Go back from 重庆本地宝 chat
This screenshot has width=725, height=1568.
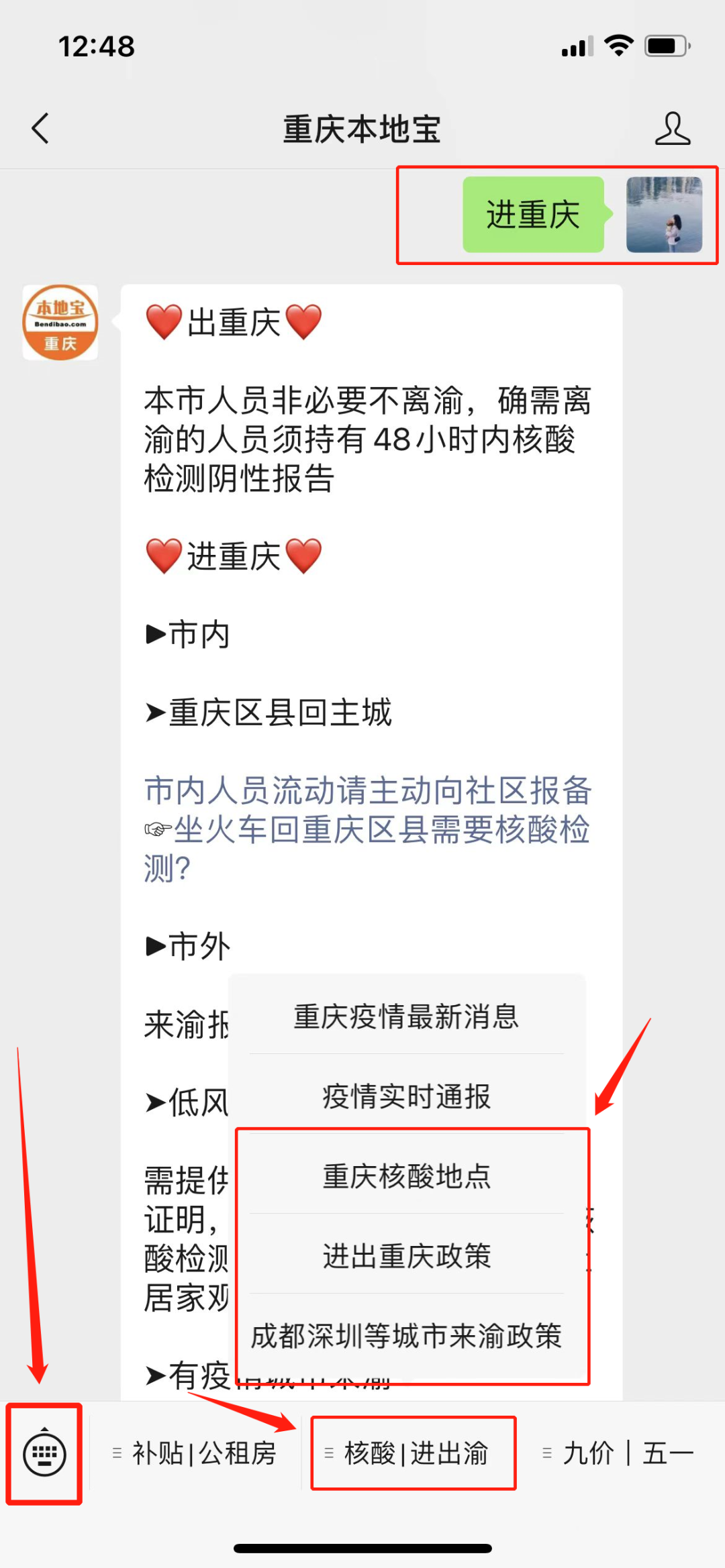tap(41, 128)
